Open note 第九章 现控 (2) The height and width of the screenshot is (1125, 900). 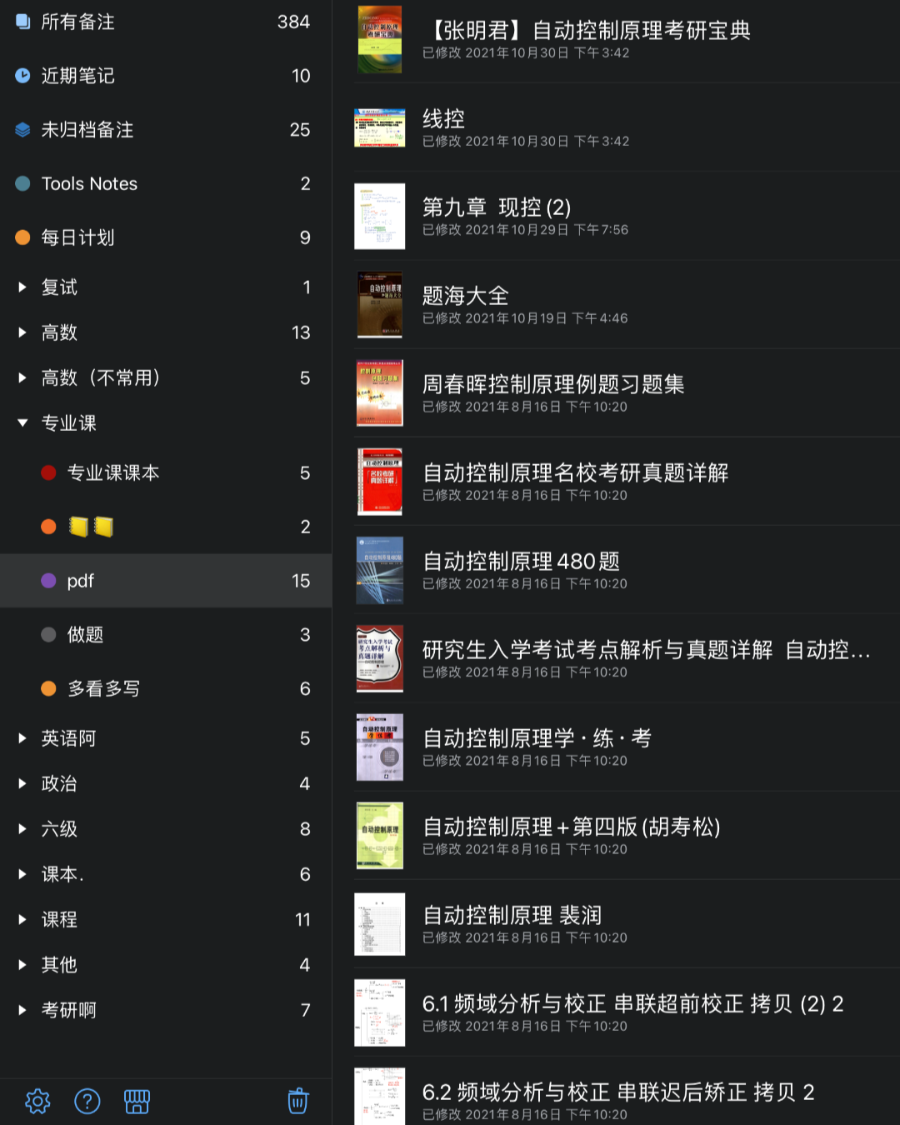(x=496, y=208)
